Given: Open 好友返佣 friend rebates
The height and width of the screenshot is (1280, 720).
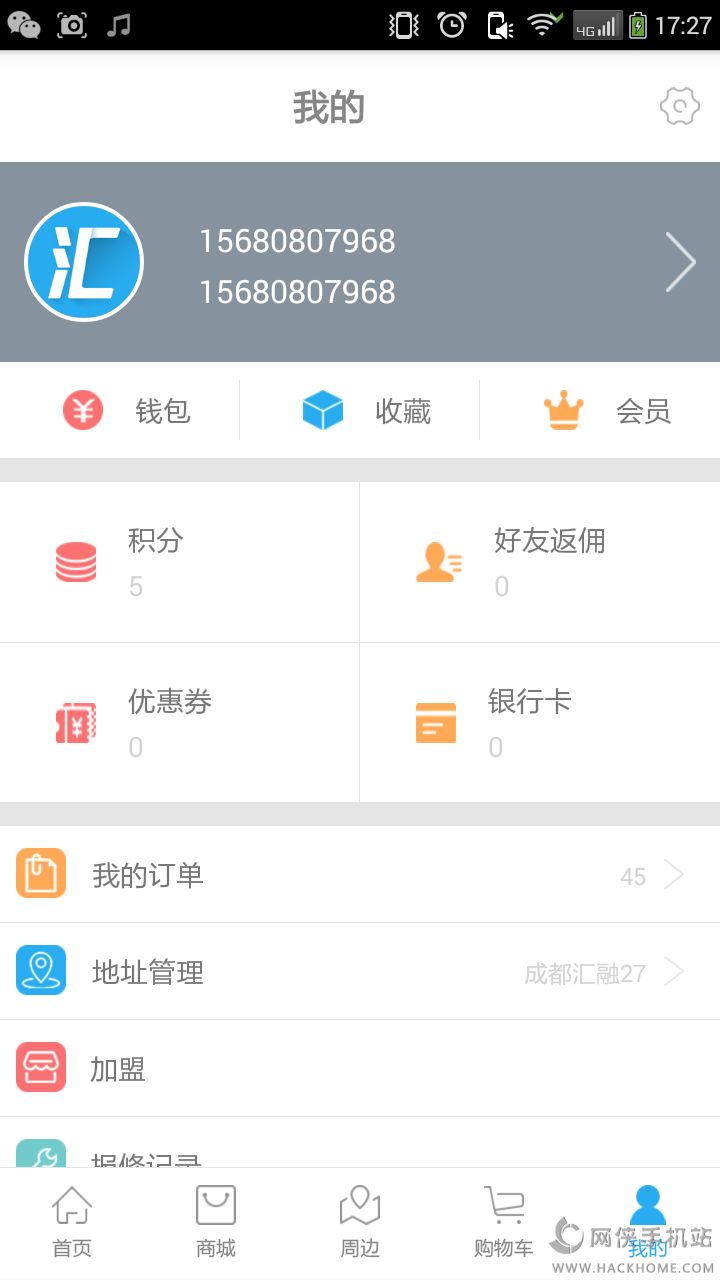Looking at the screenshot, I should (539, 562).
